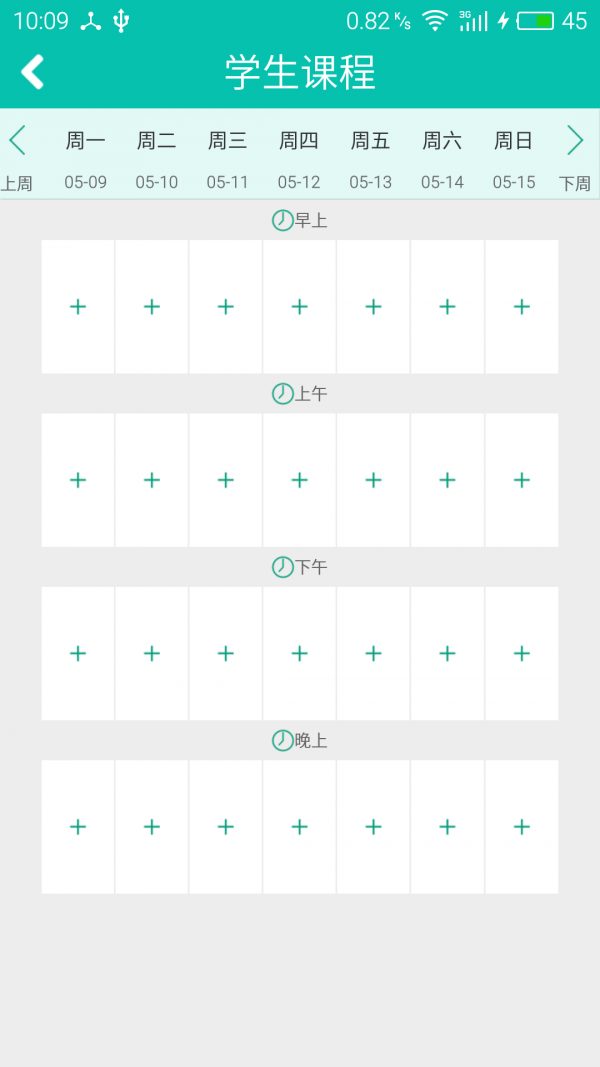Add a 晚上 course on 周四

(299, 827)
